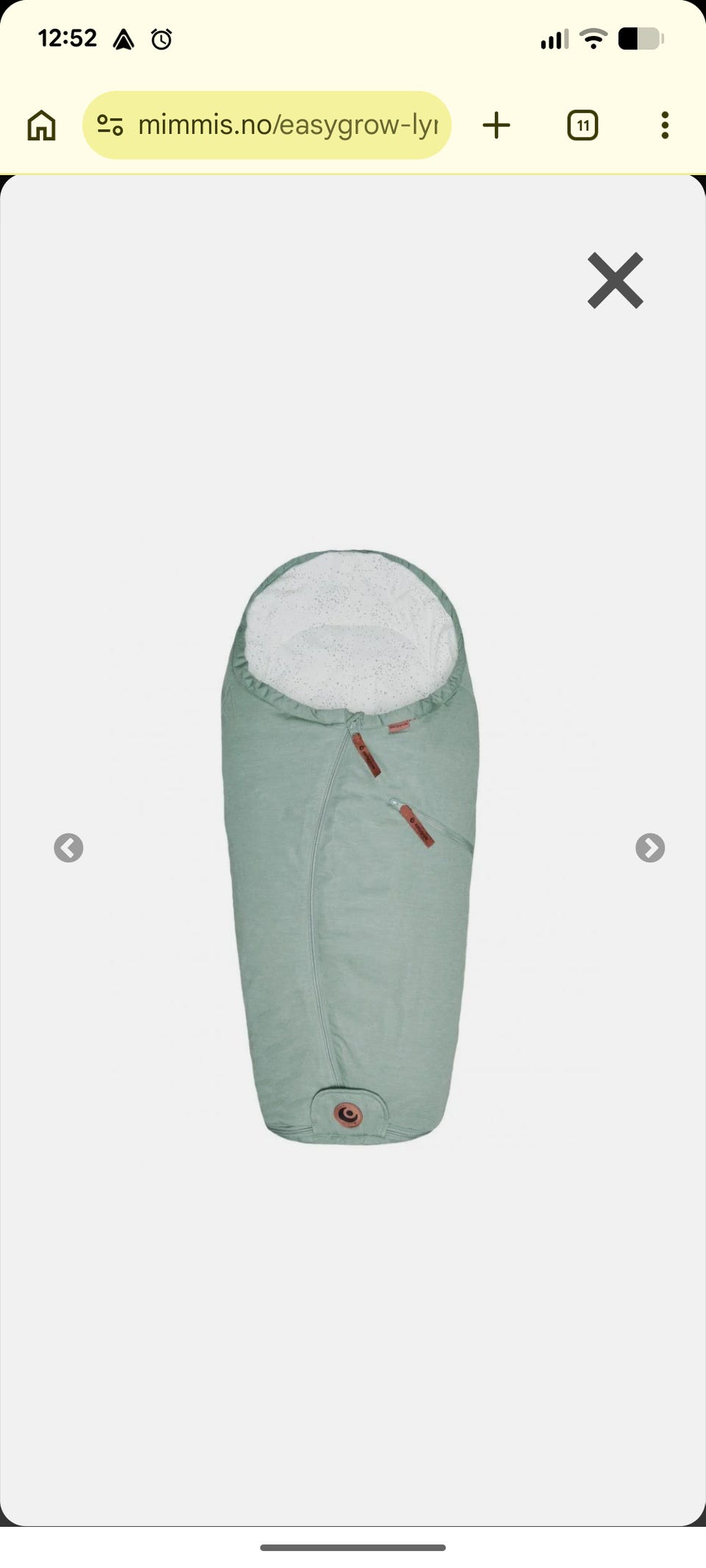Viewport: 706px width, 1568px height.
Task: Go to the previous product image
Action: 68,848
